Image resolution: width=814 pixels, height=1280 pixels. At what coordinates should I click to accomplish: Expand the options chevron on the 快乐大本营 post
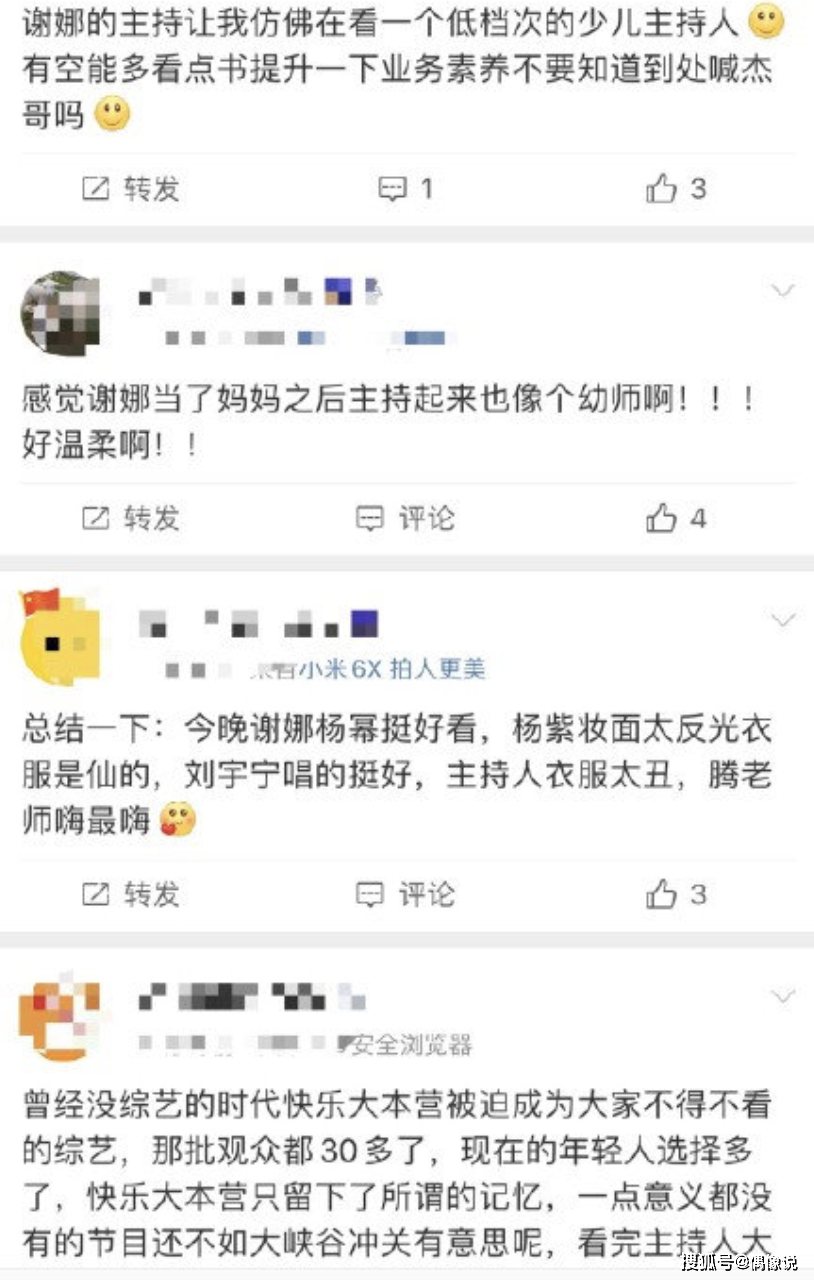[782, 996]
